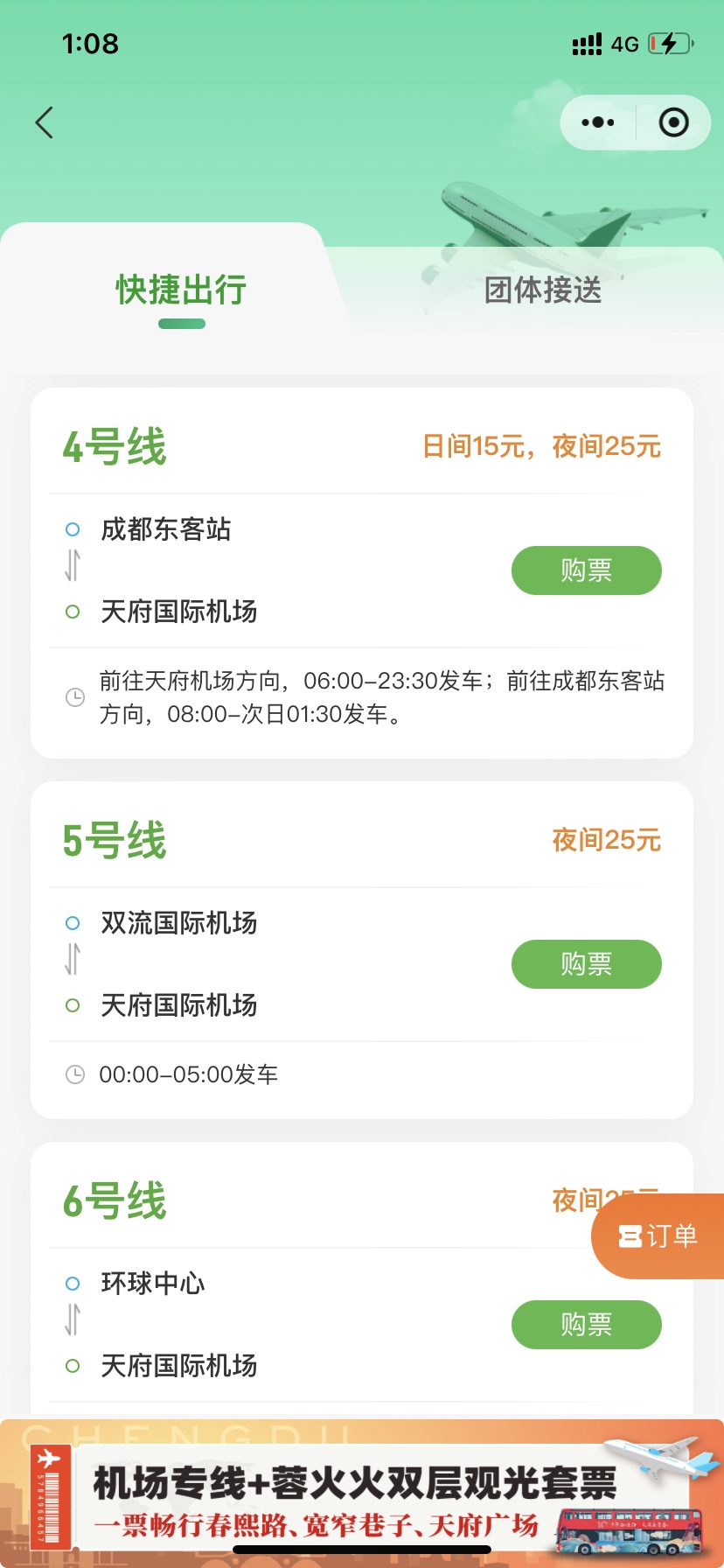Select the 快捷出行 tab
Viewport: 724px width, 1568px height.
click(181, 290)
